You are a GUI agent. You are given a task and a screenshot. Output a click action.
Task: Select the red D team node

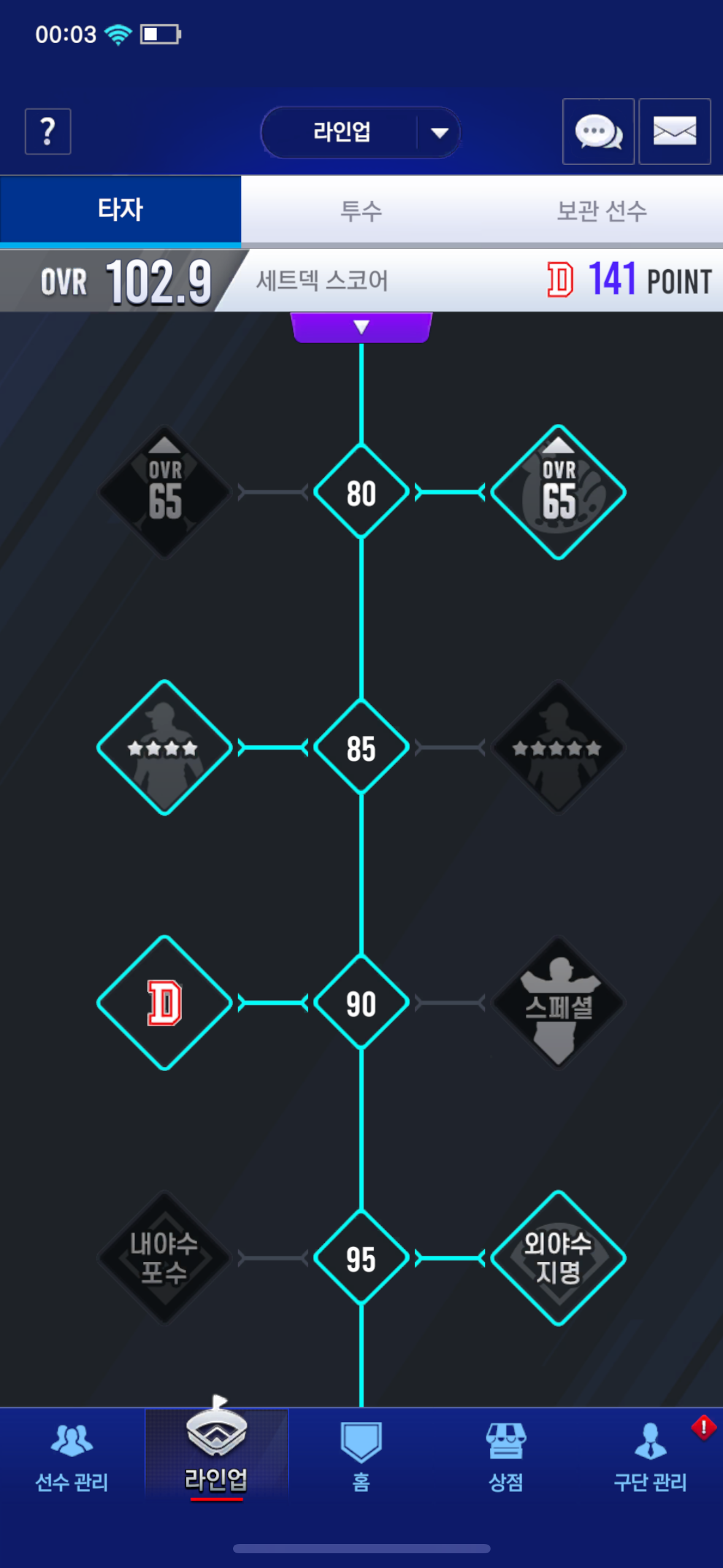tap(164, 1002)
